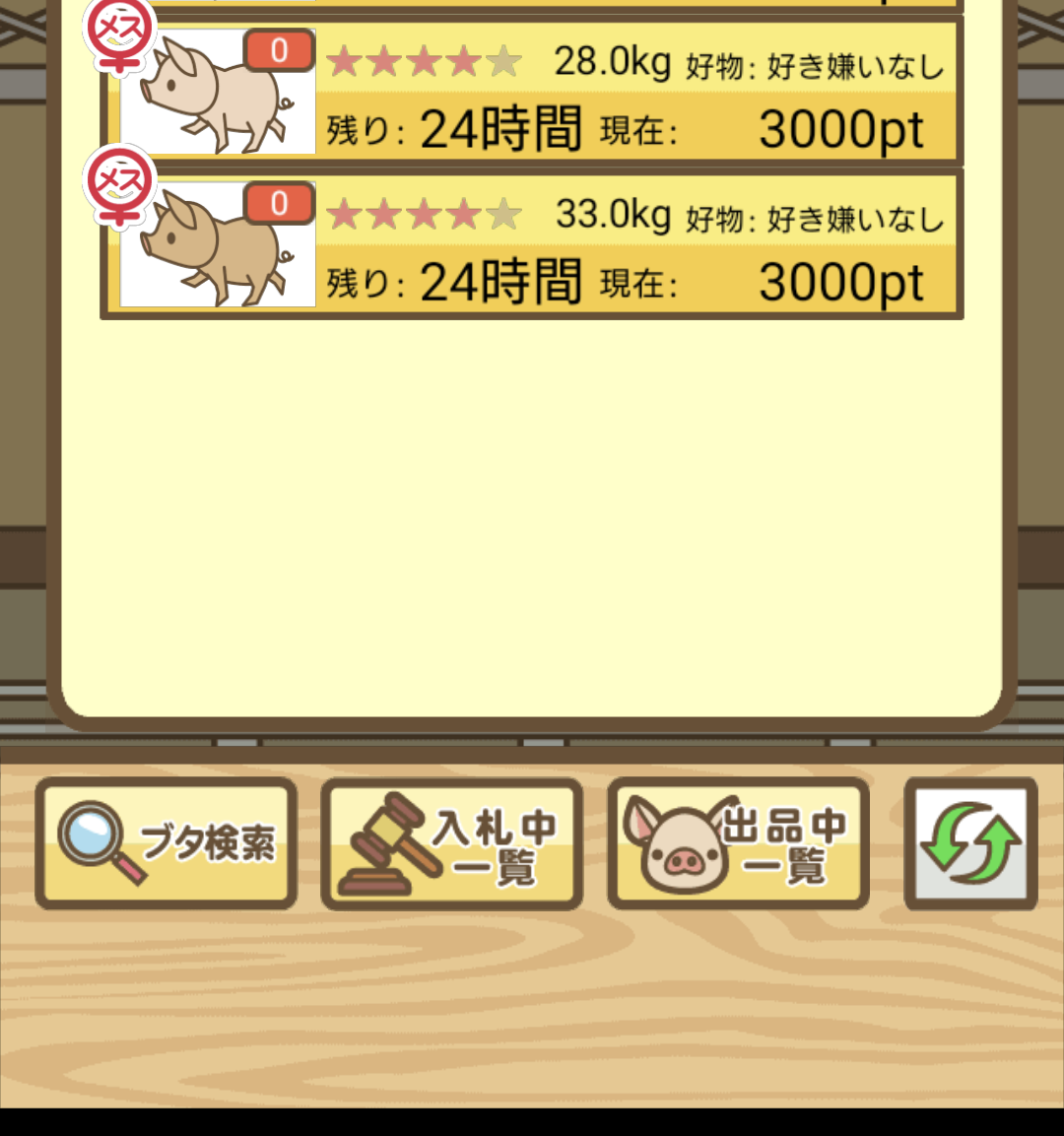View the 入札中一覧 bidding list
The image size is (1064, 1136).
(452, 843)
